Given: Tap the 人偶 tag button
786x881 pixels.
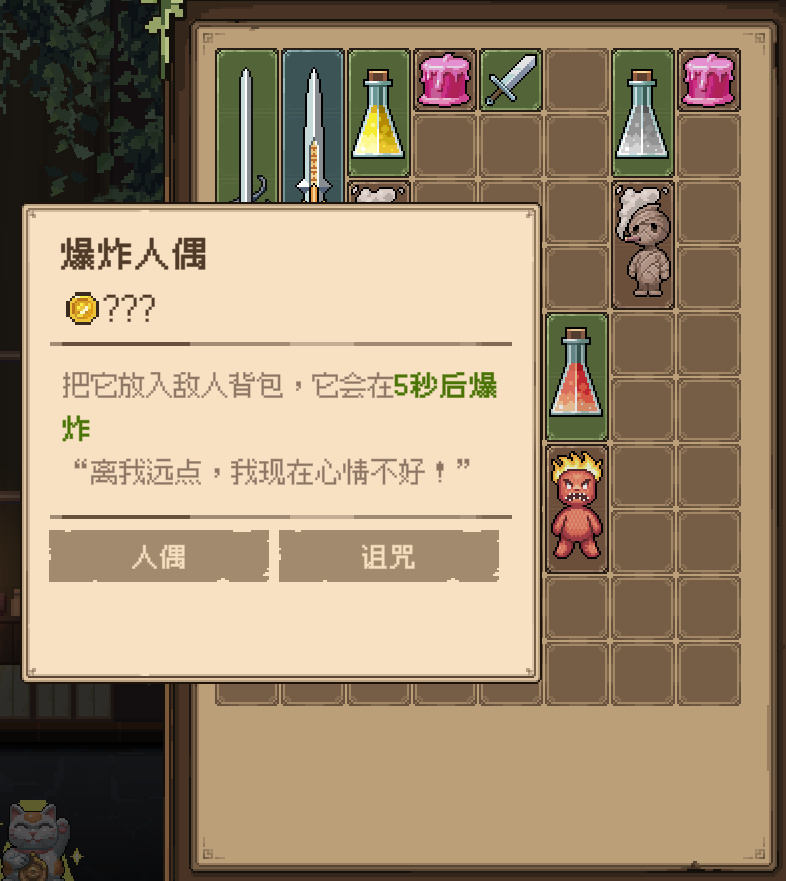Looking at the screenshot, I should [158, 556].
